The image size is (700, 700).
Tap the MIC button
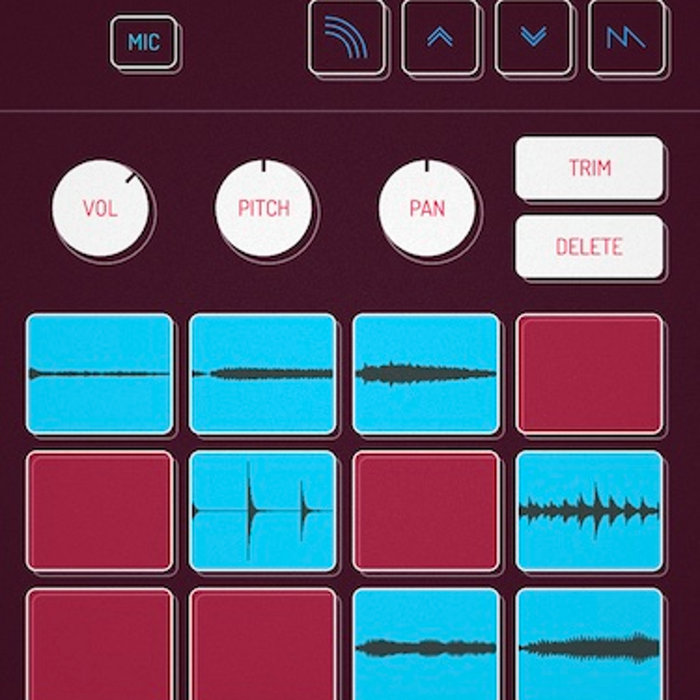click(x=143, y=43)
